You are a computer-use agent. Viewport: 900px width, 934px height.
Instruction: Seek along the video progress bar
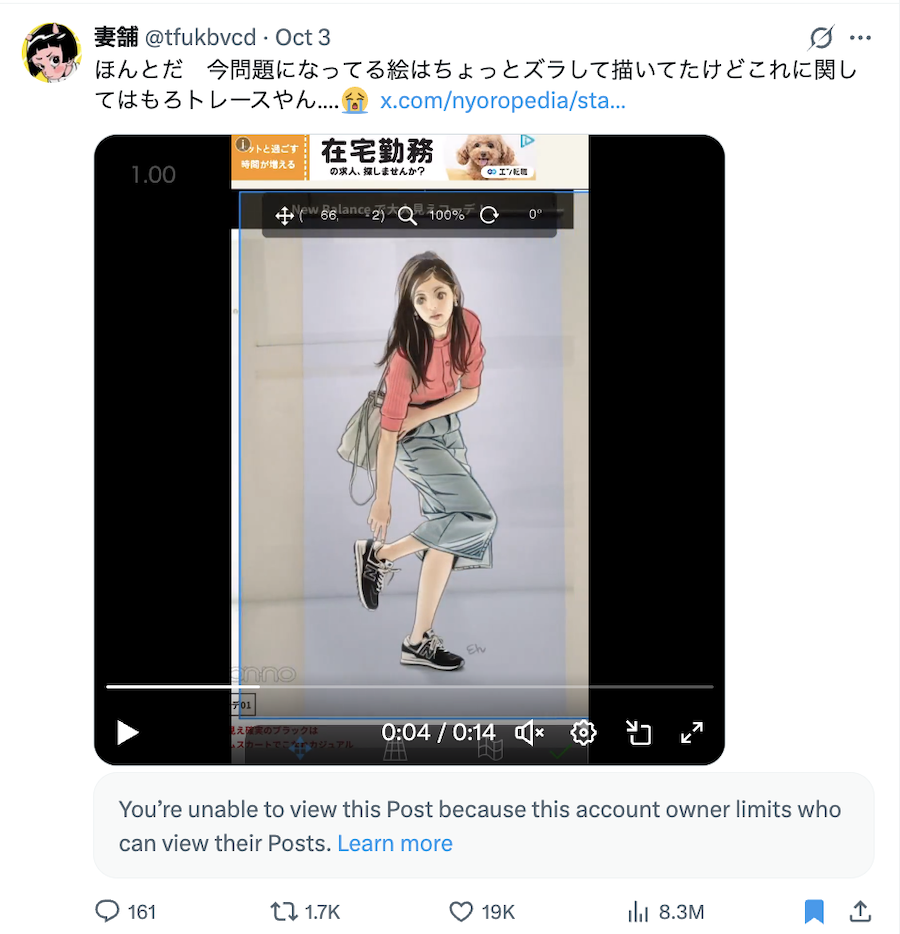(x=410, y=687)
